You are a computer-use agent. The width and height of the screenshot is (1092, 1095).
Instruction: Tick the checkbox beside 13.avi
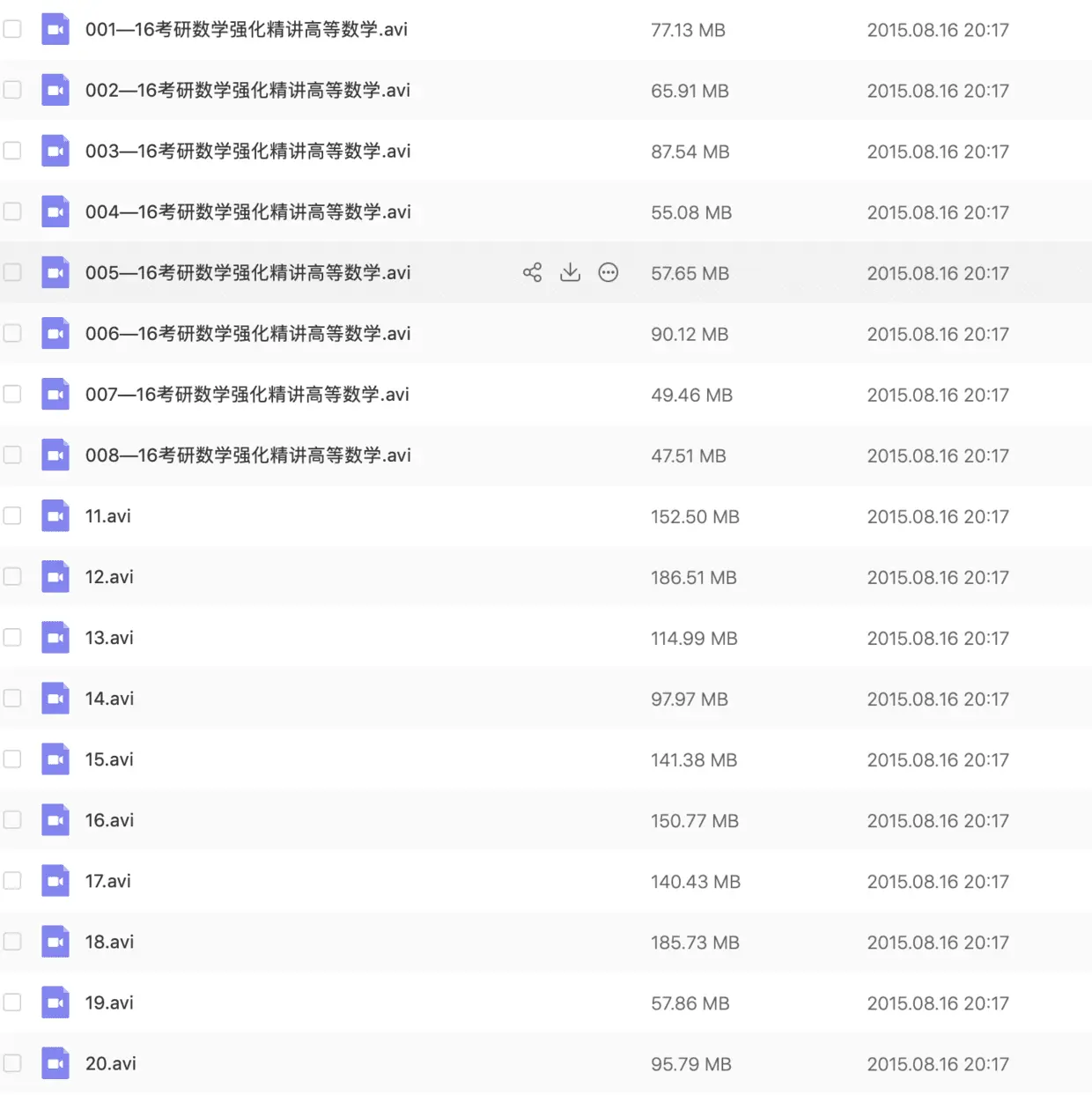pos(12,638)
